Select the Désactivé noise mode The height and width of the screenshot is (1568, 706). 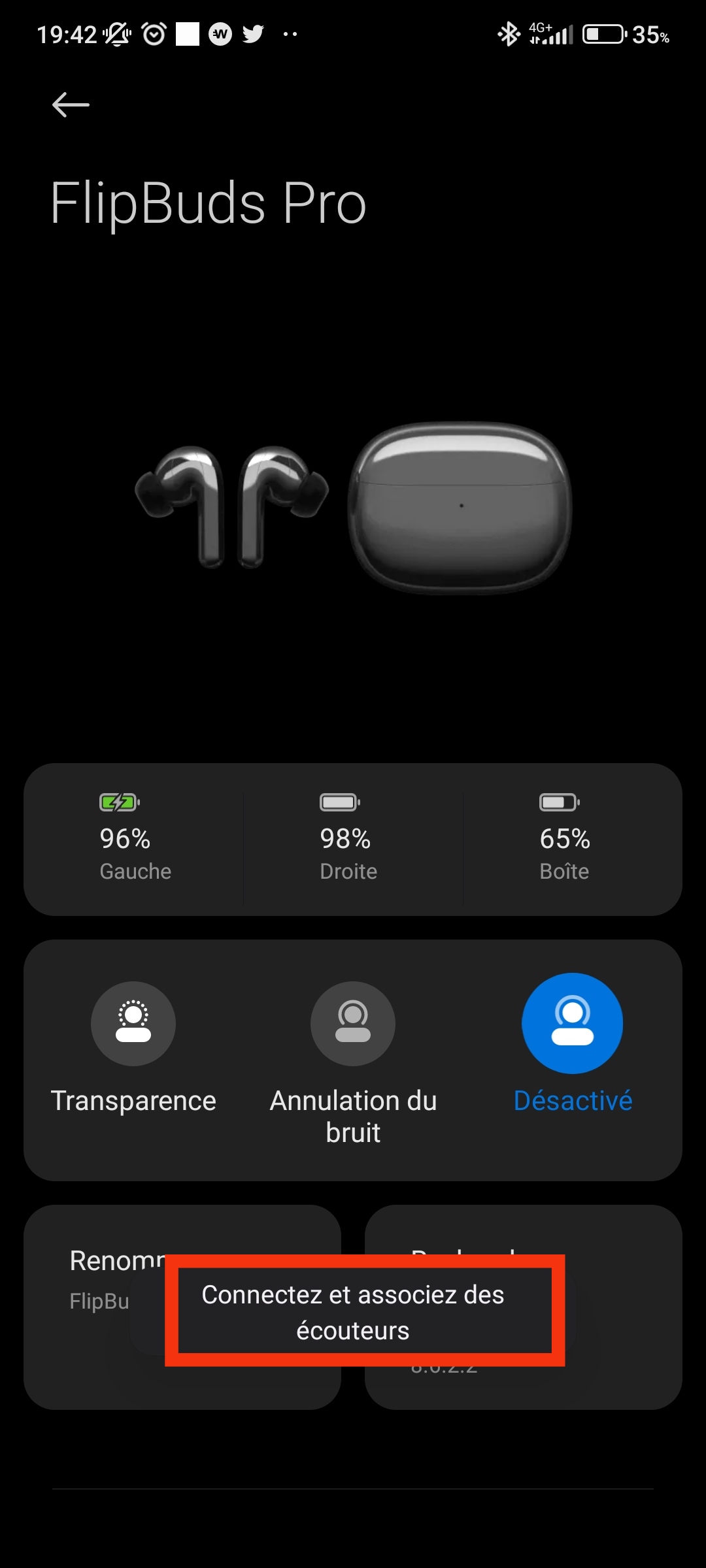click(x=572, y=1024)
